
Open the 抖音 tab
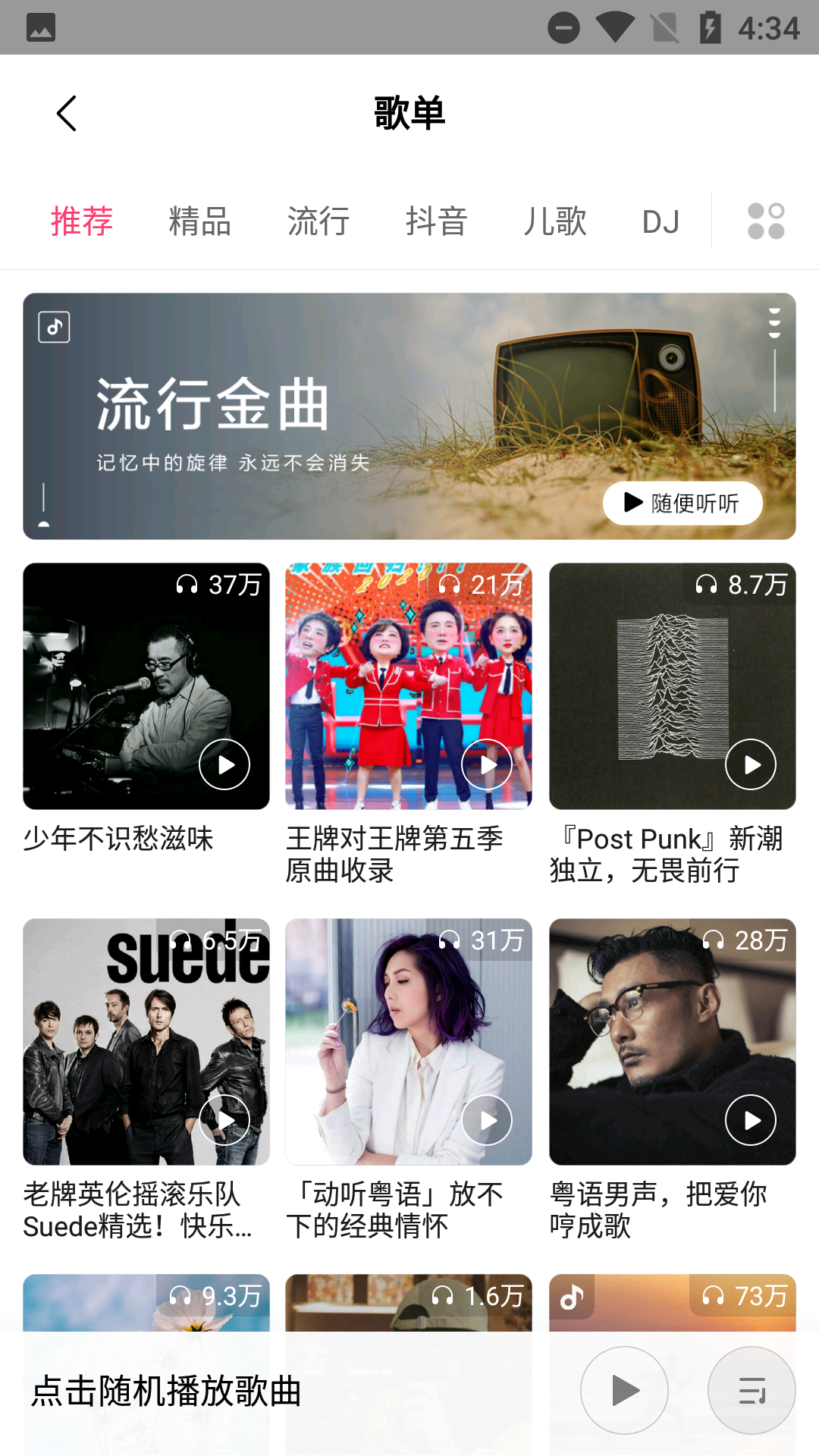pos(435,221)
